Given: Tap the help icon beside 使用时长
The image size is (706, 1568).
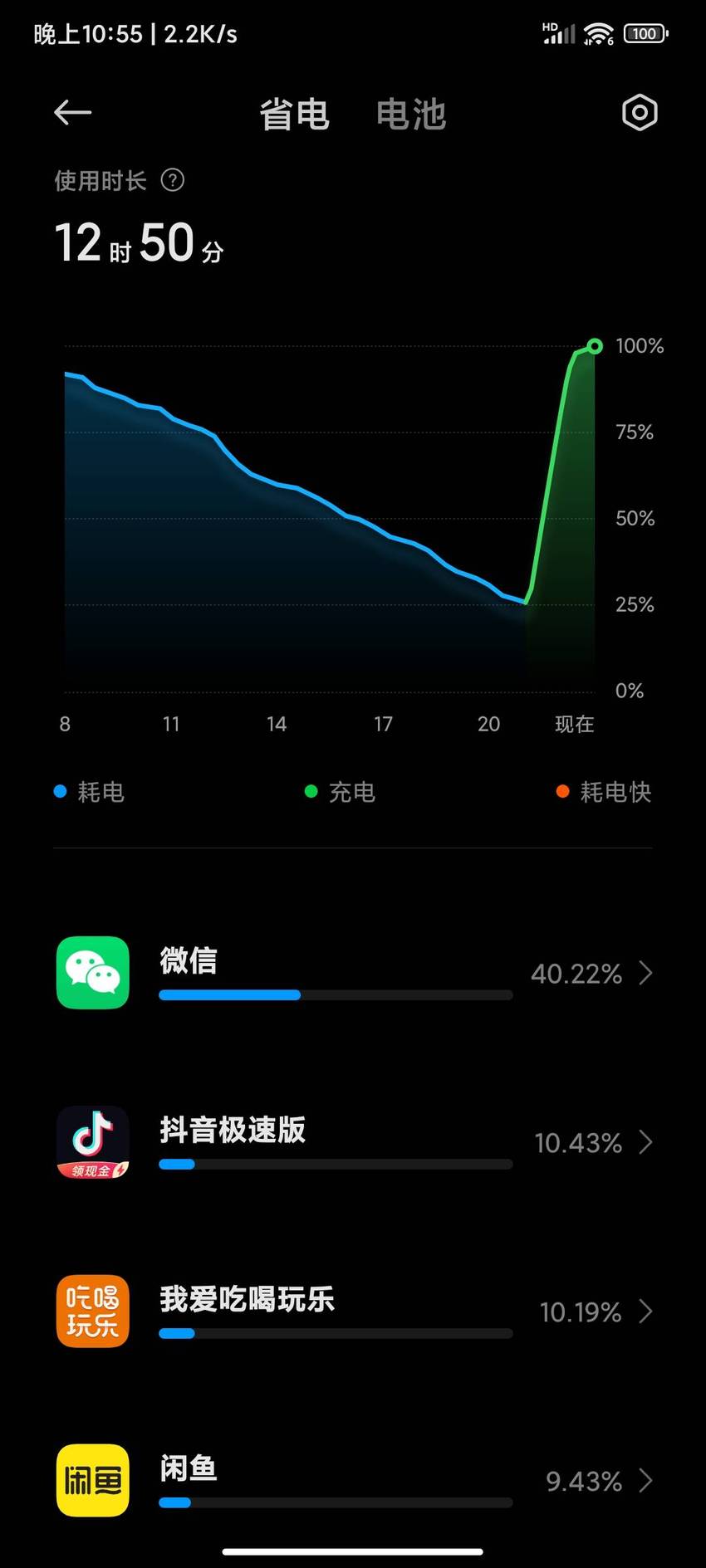Looking at the screenshot, I should click(173, 180).
